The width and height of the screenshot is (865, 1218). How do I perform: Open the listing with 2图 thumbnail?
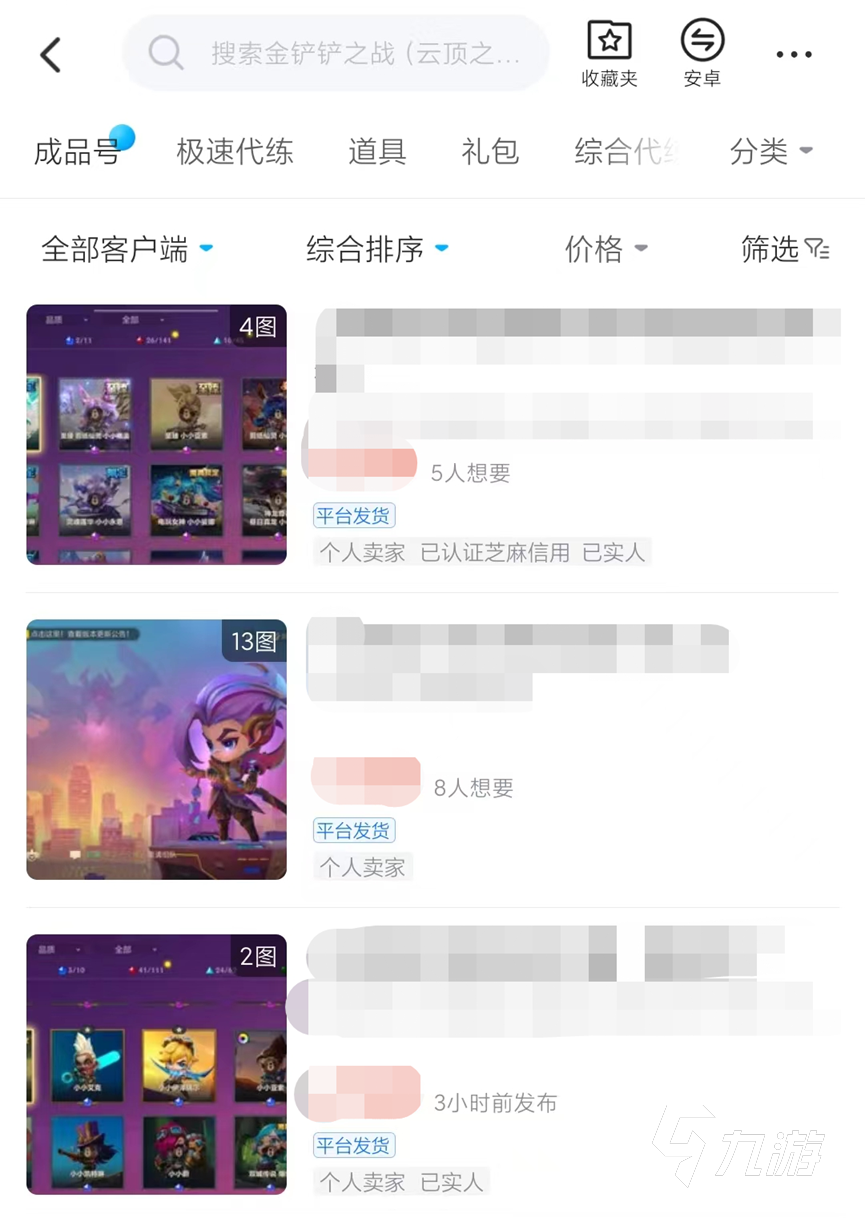point(157,1064)
